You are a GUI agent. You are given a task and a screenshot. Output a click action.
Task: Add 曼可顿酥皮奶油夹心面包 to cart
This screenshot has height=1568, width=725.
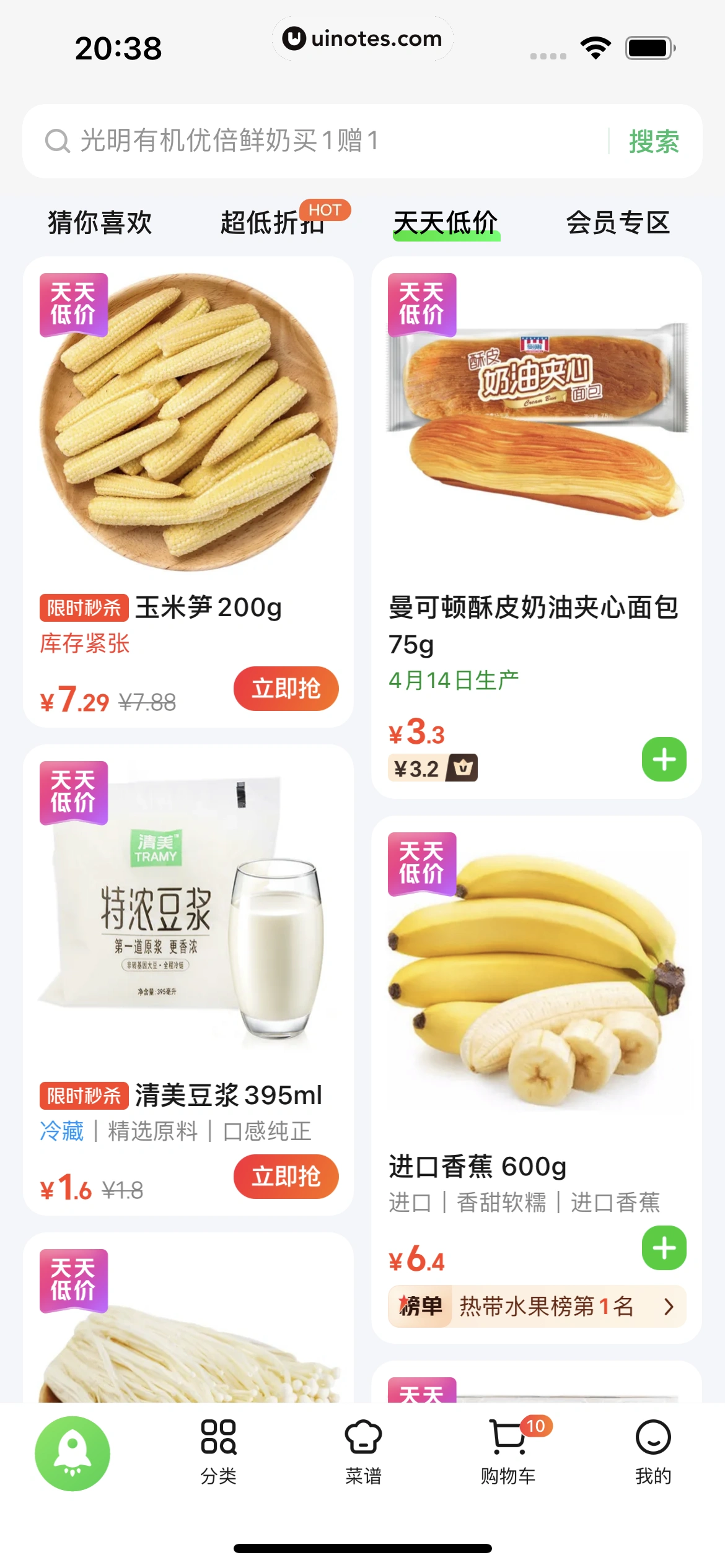[664, 759]
